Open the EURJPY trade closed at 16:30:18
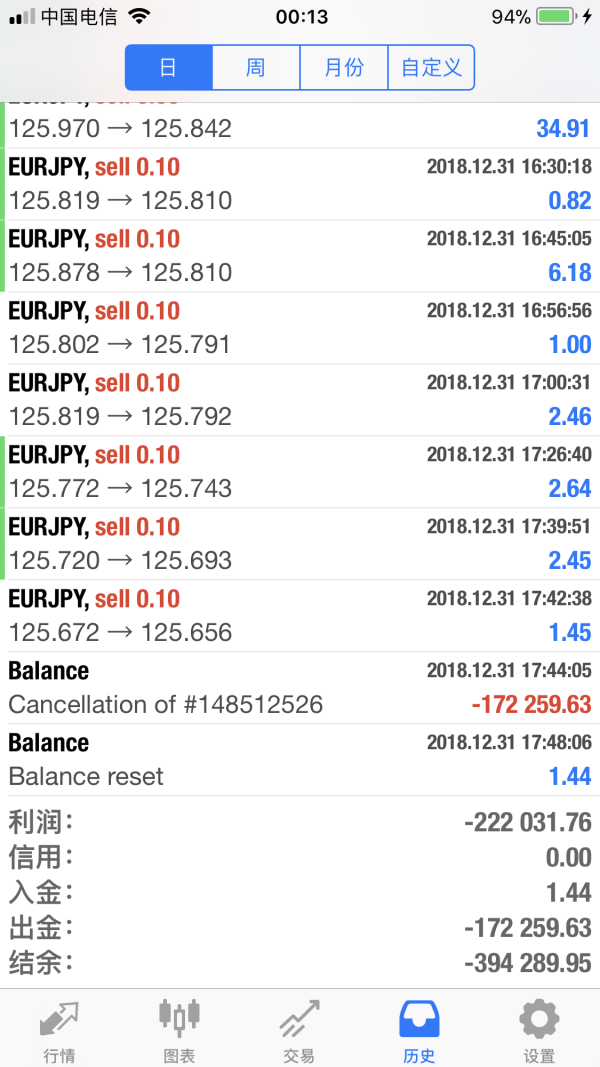The height and width of the screenshot is (1067, 600). [x=300, y=184]
